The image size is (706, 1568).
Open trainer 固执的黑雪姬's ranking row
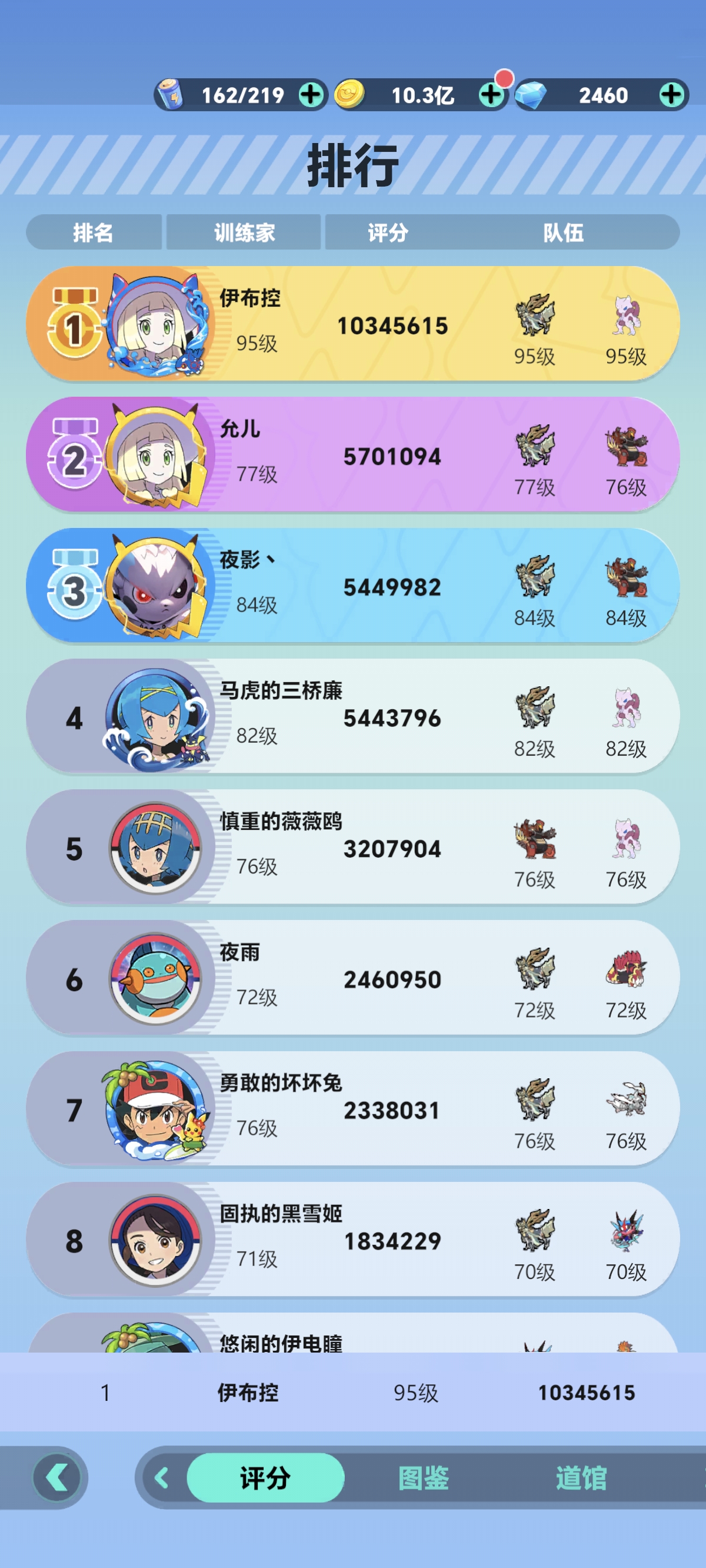352,1241
